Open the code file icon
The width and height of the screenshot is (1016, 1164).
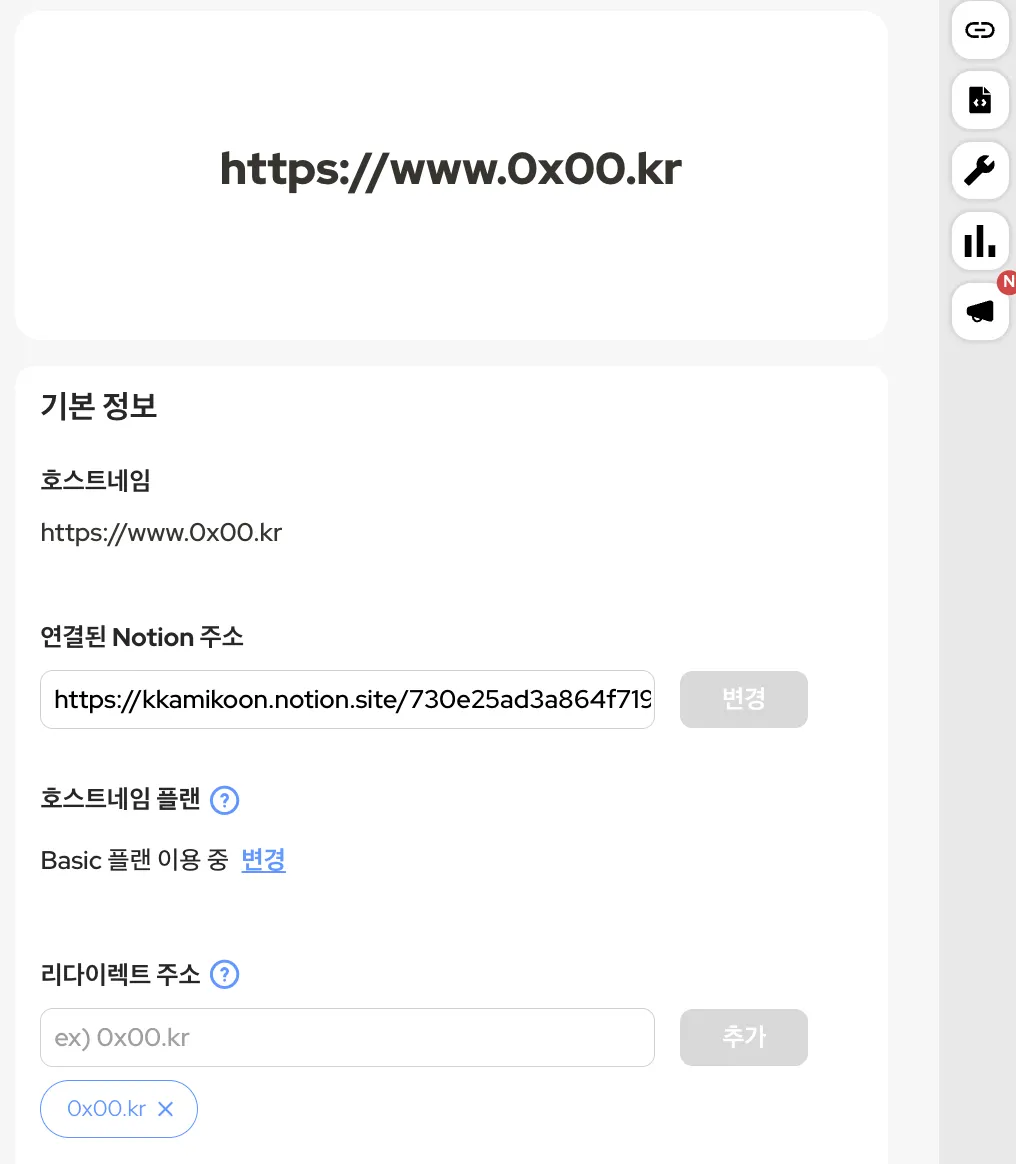[x=979, y=100]
